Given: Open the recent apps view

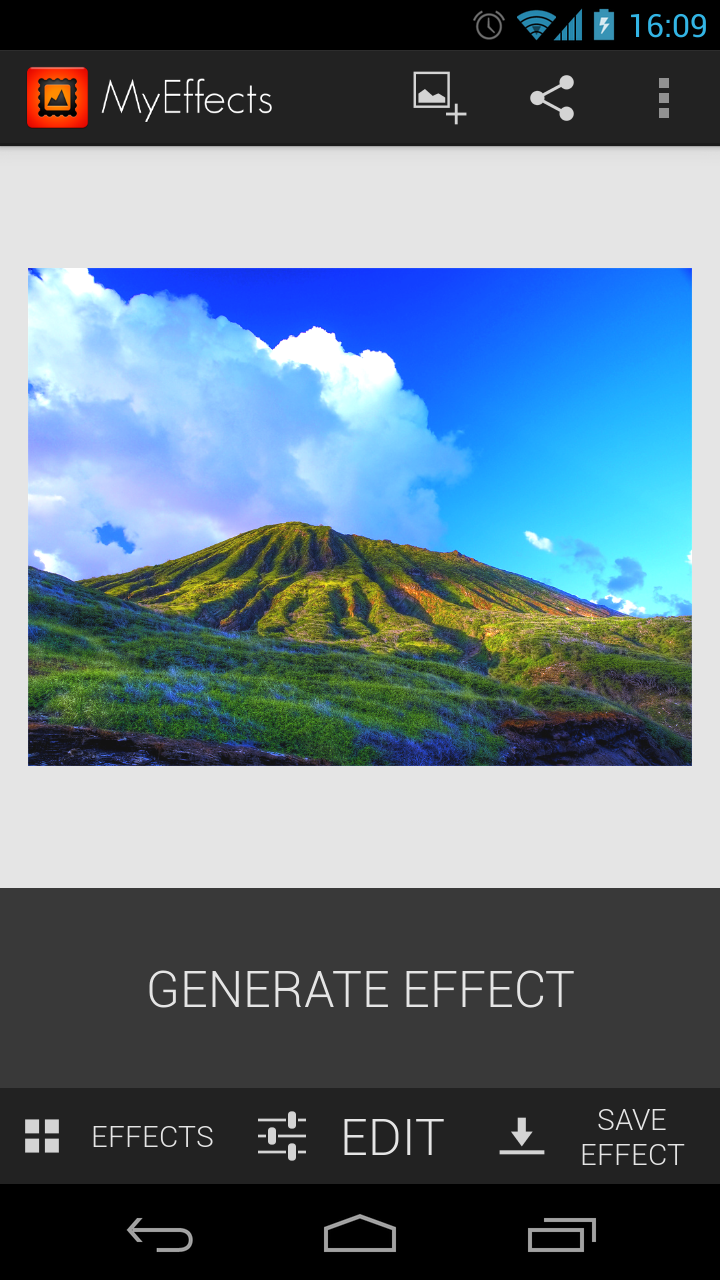Looking at the screenshot, I should (x=561, y=1234).
